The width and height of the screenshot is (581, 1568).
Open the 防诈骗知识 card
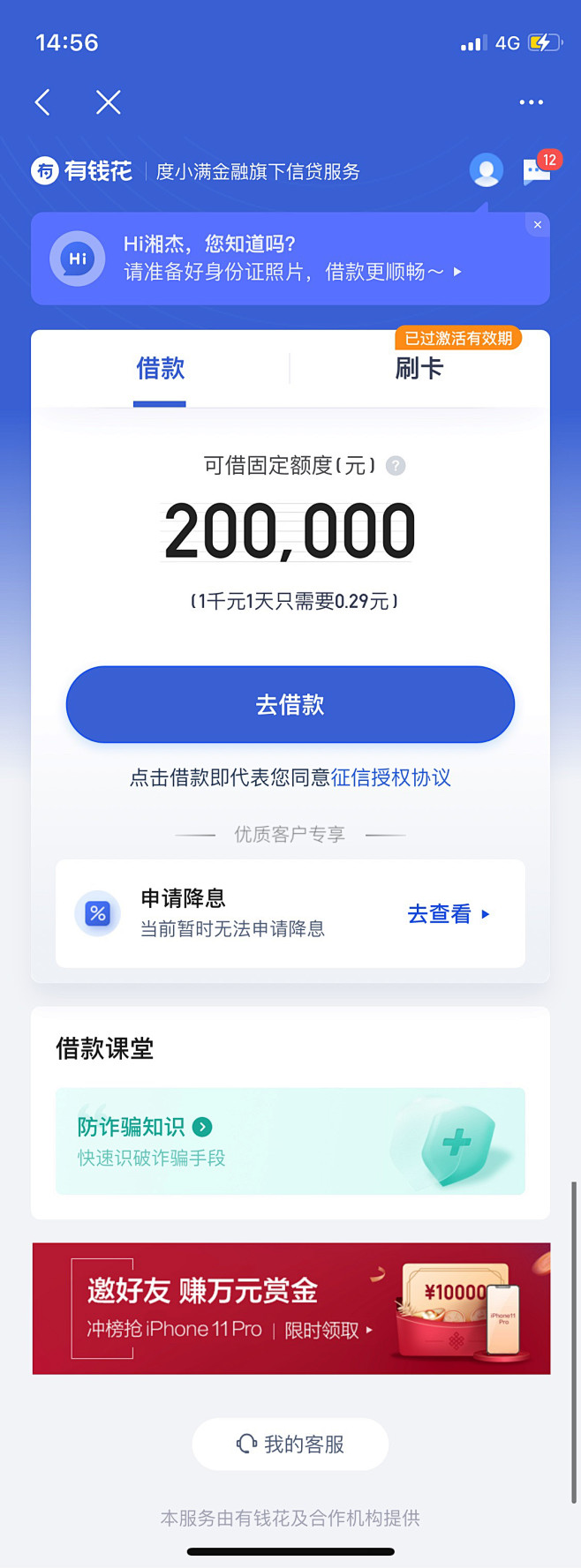[290, 1141]
